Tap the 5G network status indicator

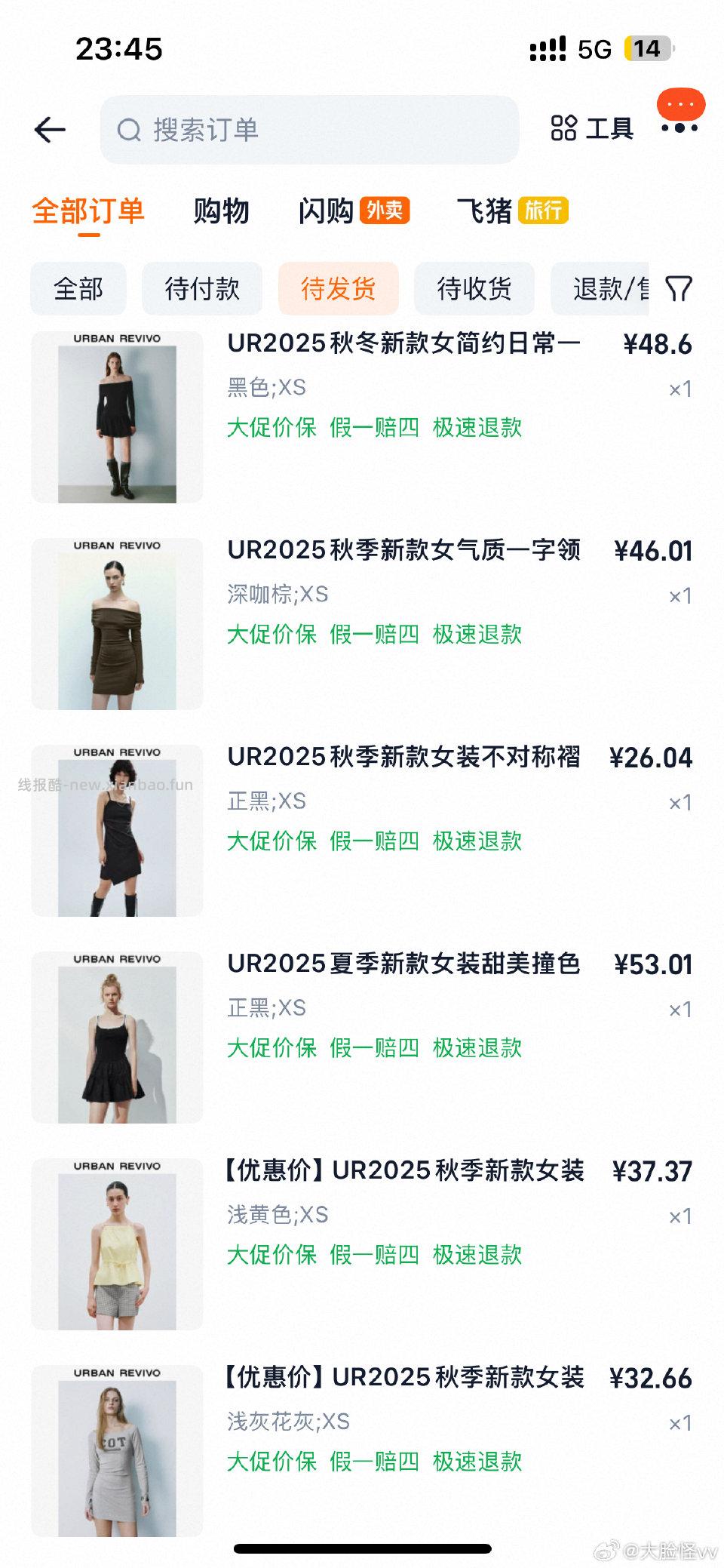tap(596, 48)
